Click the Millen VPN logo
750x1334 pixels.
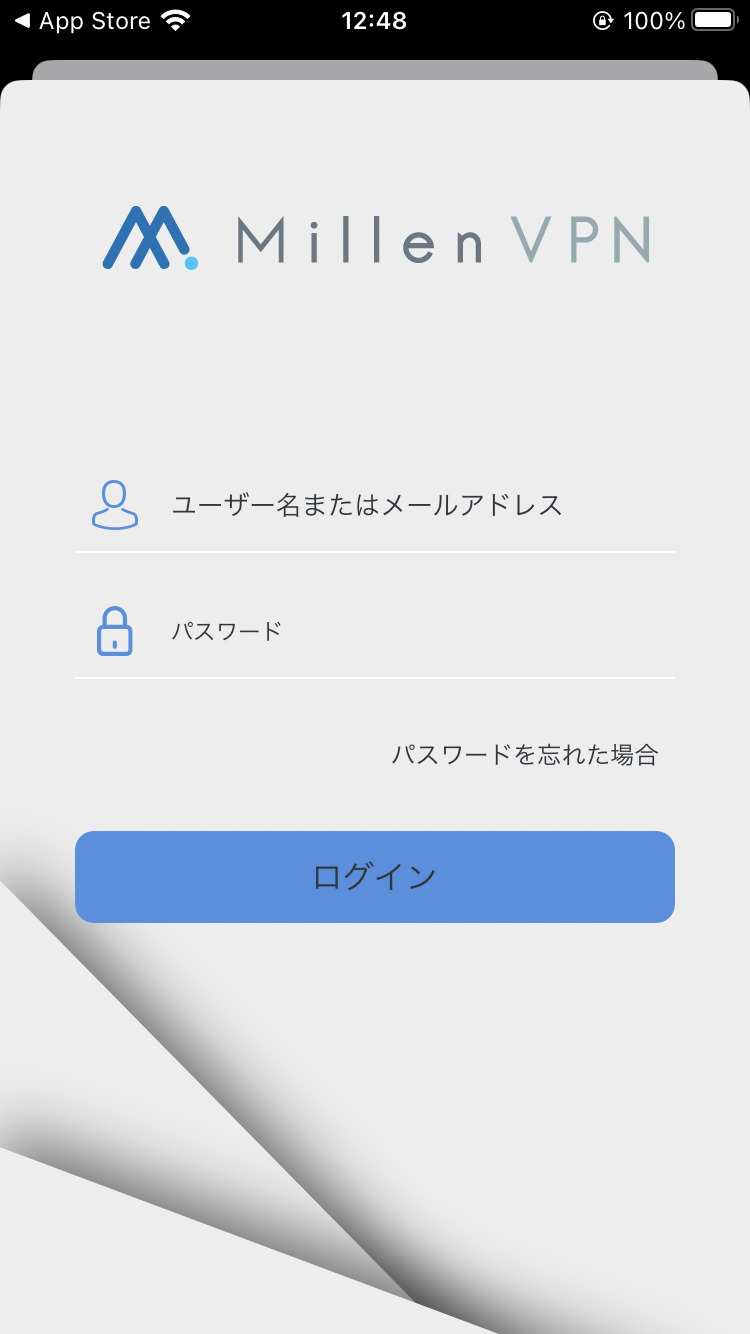click(375, 240)
